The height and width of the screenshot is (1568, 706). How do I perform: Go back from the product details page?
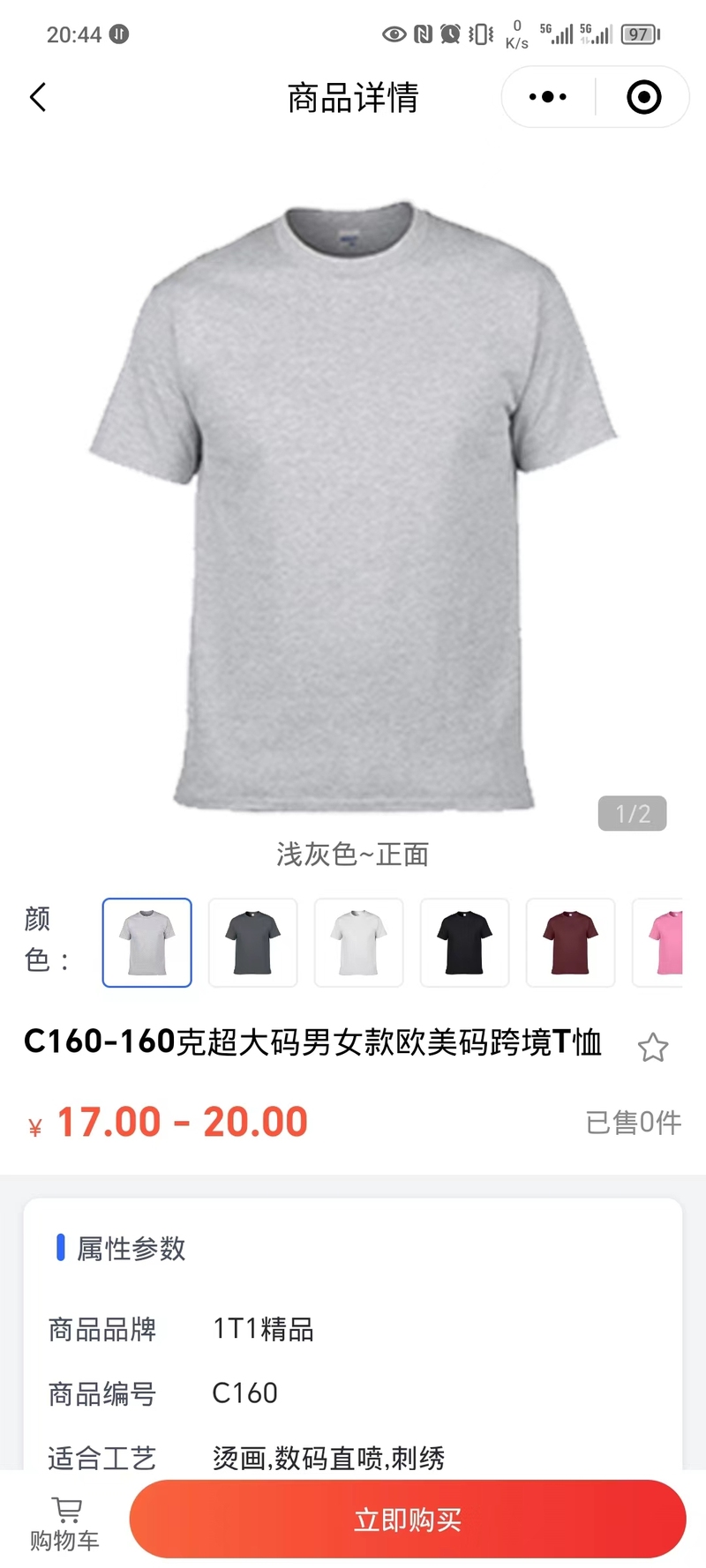click(x=37, y=97)
